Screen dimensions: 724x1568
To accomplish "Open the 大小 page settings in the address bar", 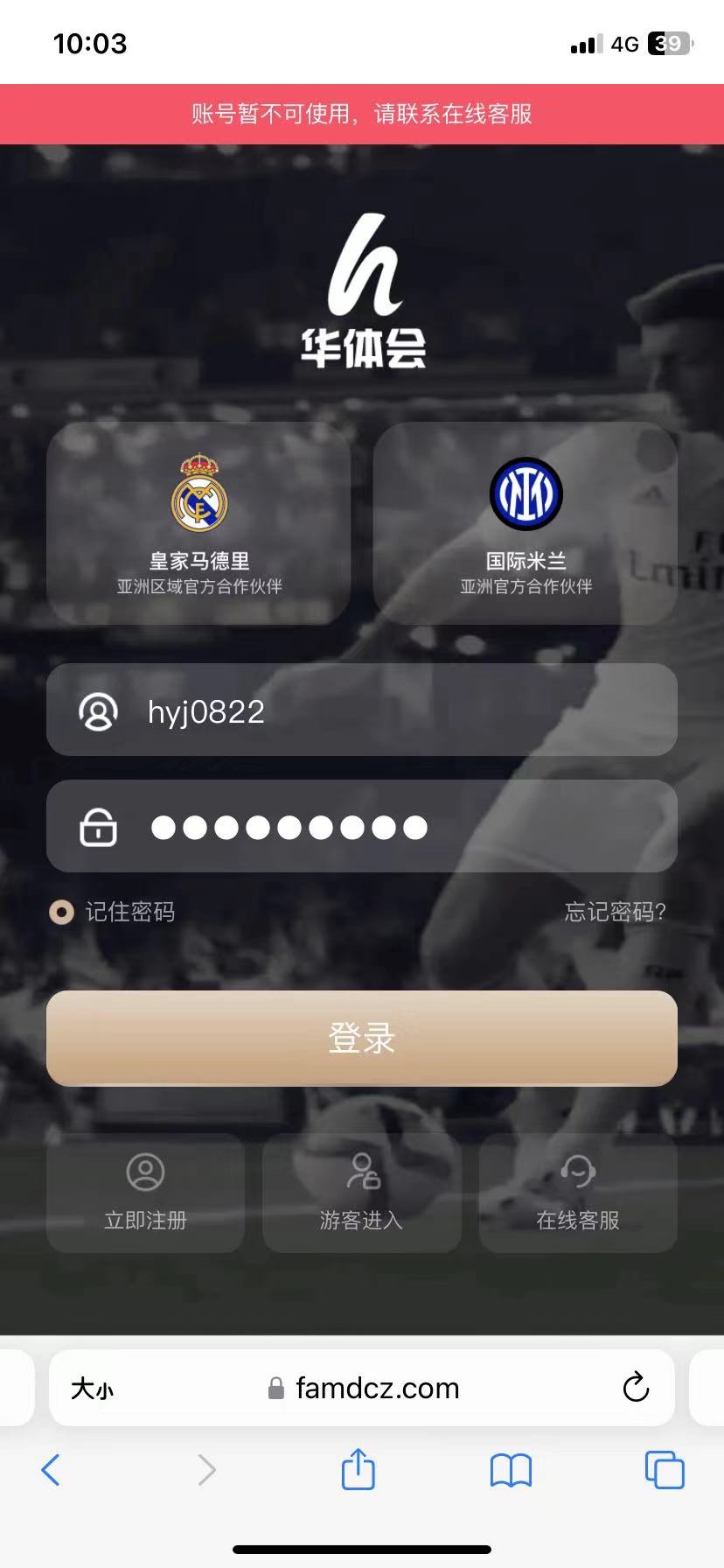I will (x=93, y=1389).
